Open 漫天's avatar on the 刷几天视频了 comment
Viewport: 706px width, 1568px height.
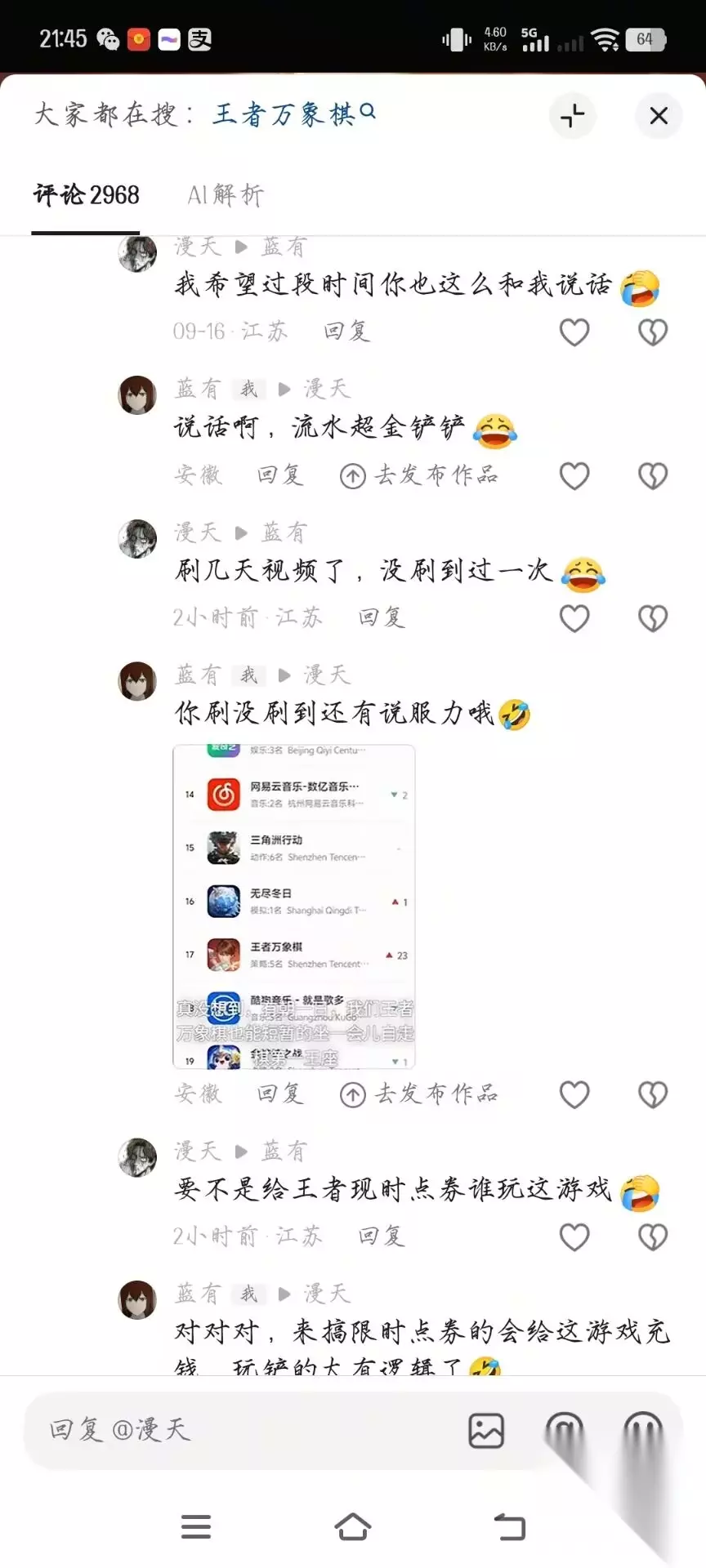coord(138,538)
